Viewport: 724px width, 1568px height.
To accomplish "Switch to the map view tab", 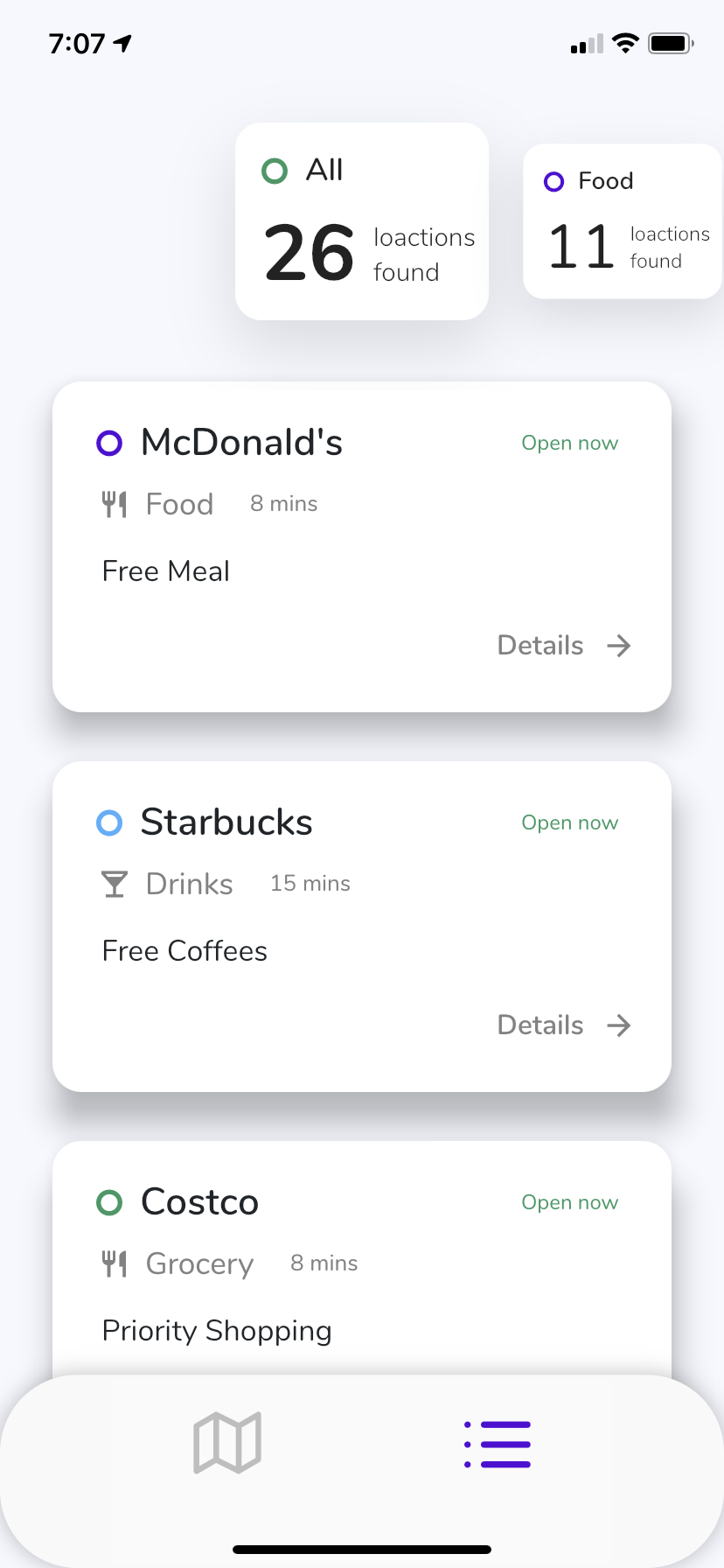I will click(x=227, y=1443).
